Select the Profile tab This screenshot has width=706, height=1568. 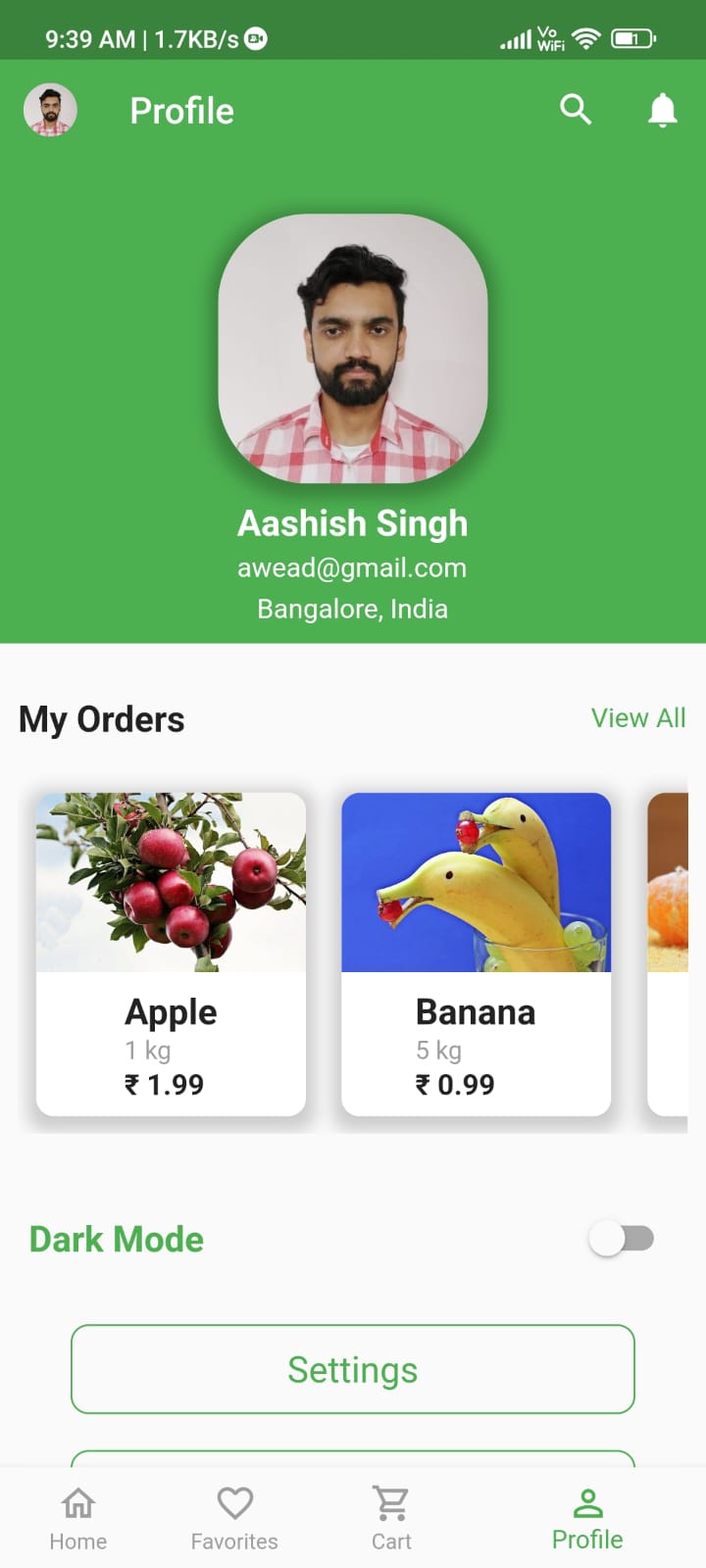point(587,1518)
